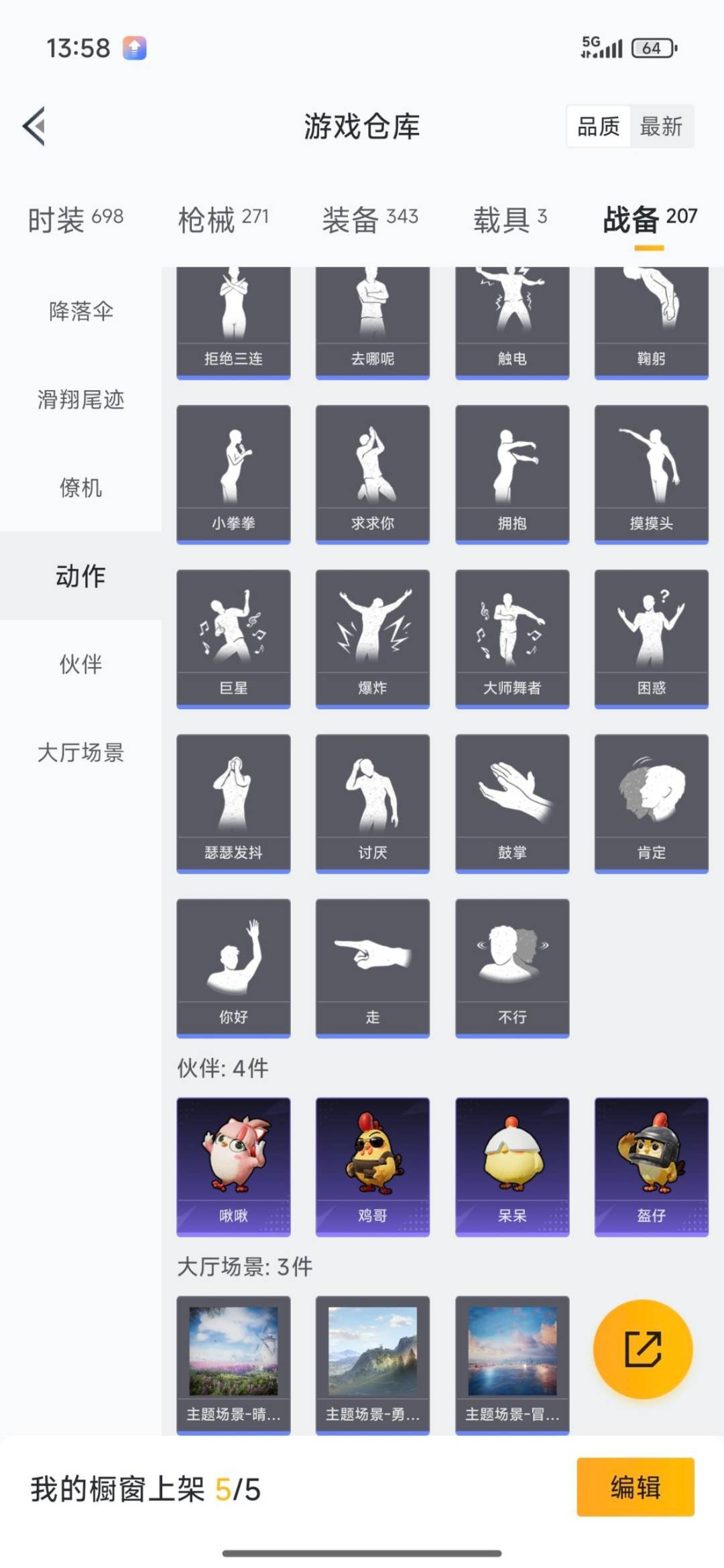Select the 走 pointing emote
The height and width of the screenshot is (1568, 724).
click(373, 962)
